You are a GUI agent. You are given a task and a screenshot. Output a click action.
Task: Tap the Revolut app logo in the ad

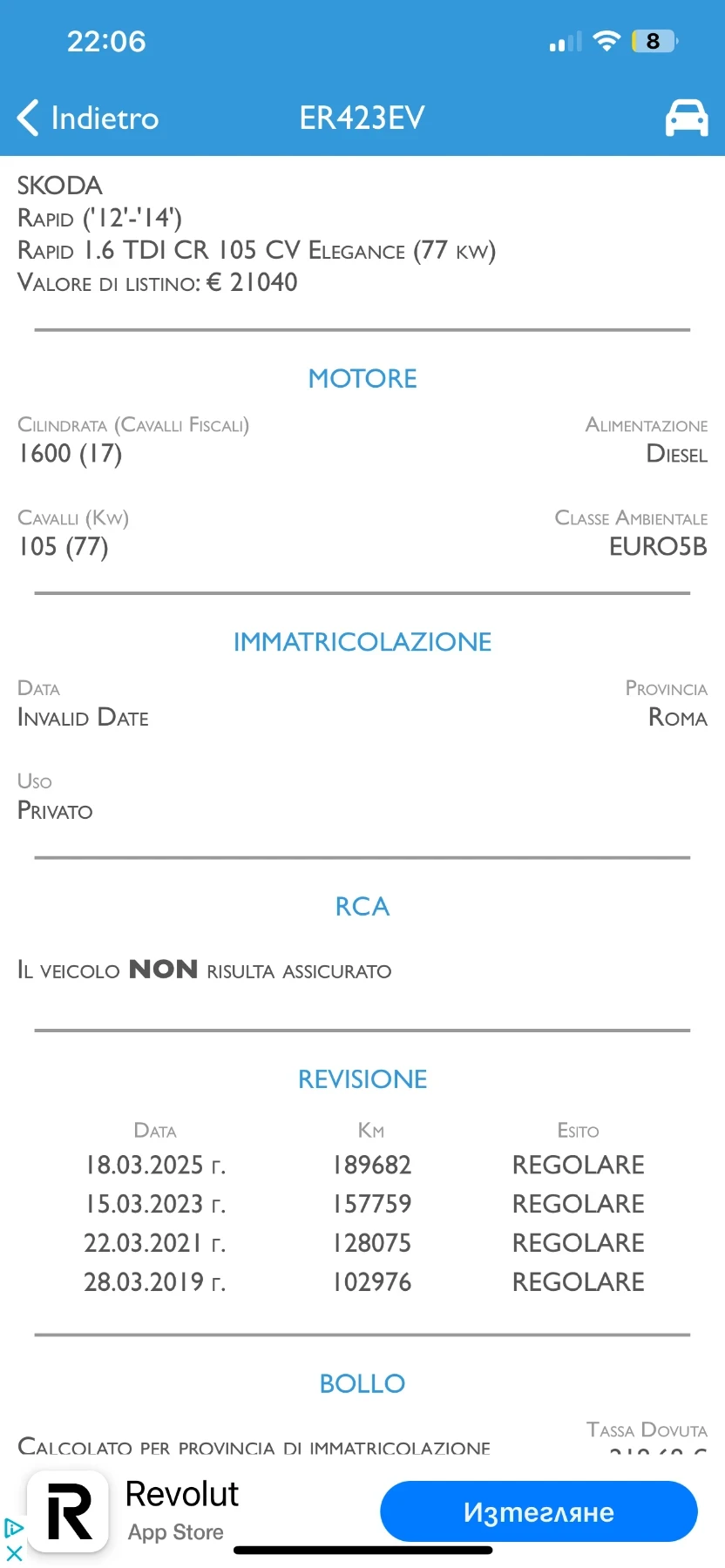pyautogui.click(x=68, y=1511)
